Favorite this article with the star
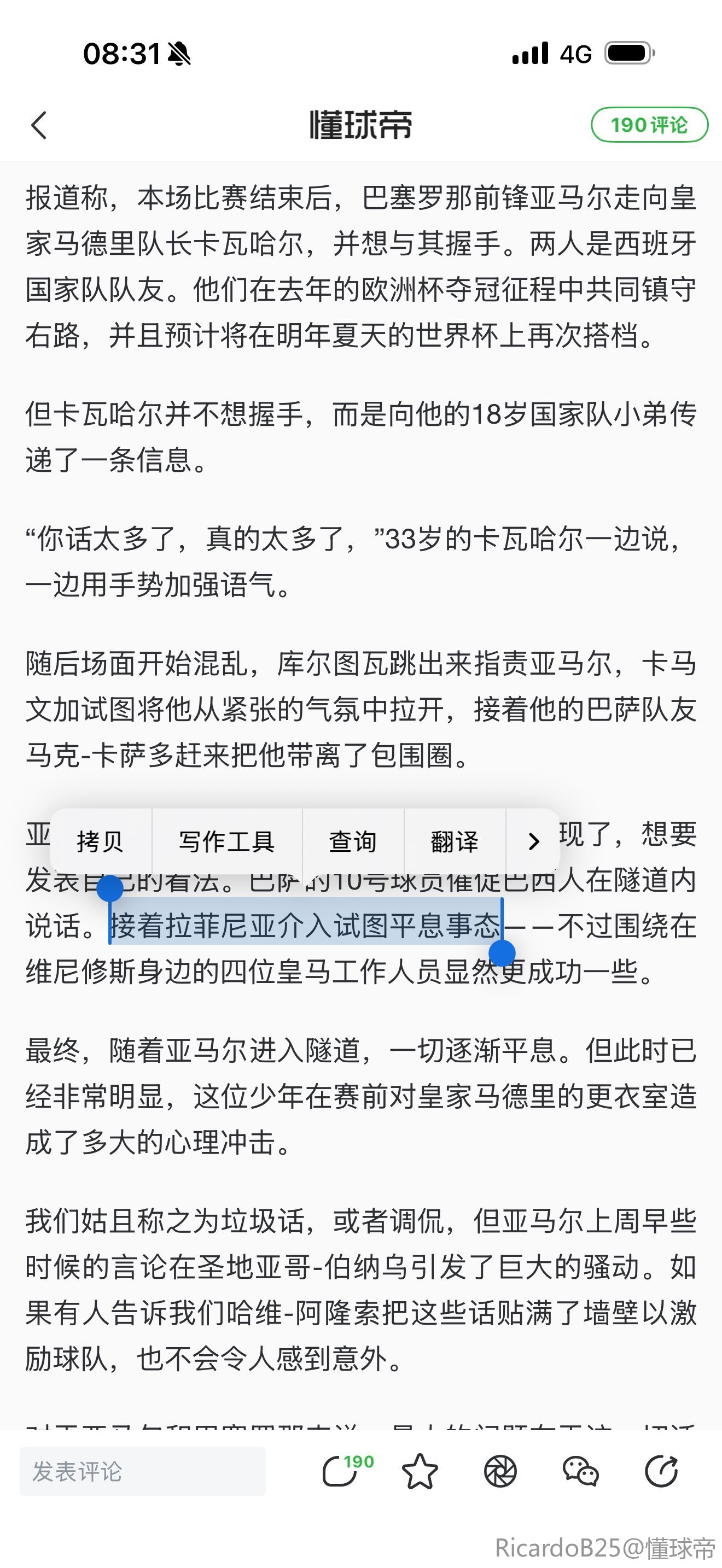Image resolution: width=722 pixels, height=1568 pixels. 420,1472
